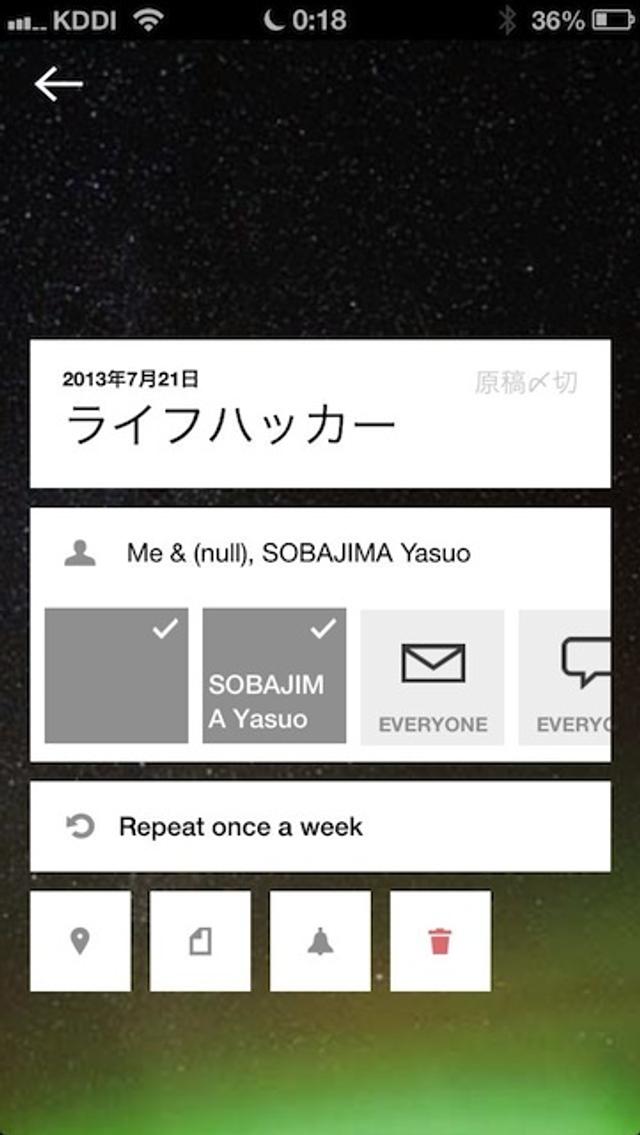Go back with the arrow icon
The width and height of the screenshot is (640, 1135).
58,85
